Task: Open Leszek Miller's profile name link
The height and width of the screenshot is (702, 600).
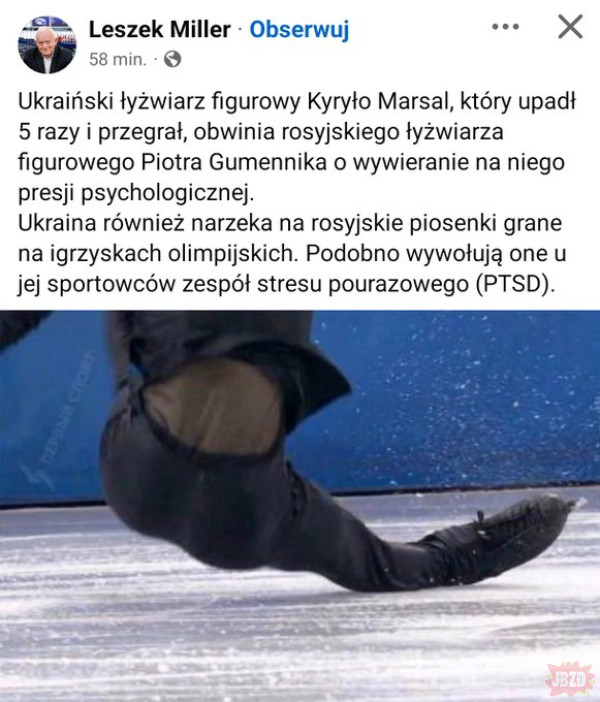Action: (x=159, y=30)
